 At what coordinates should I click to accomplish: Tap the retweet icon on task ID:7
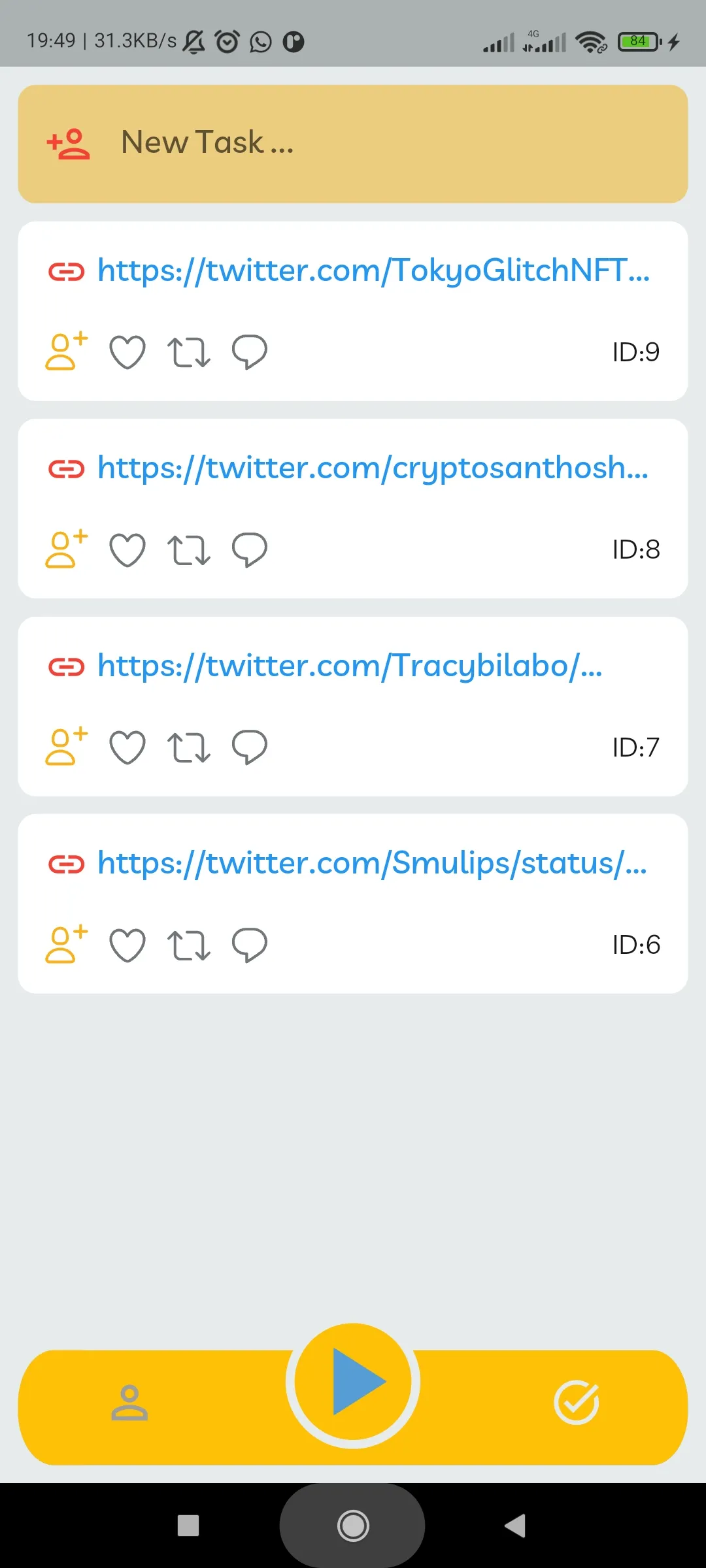[x=188, y=747]
